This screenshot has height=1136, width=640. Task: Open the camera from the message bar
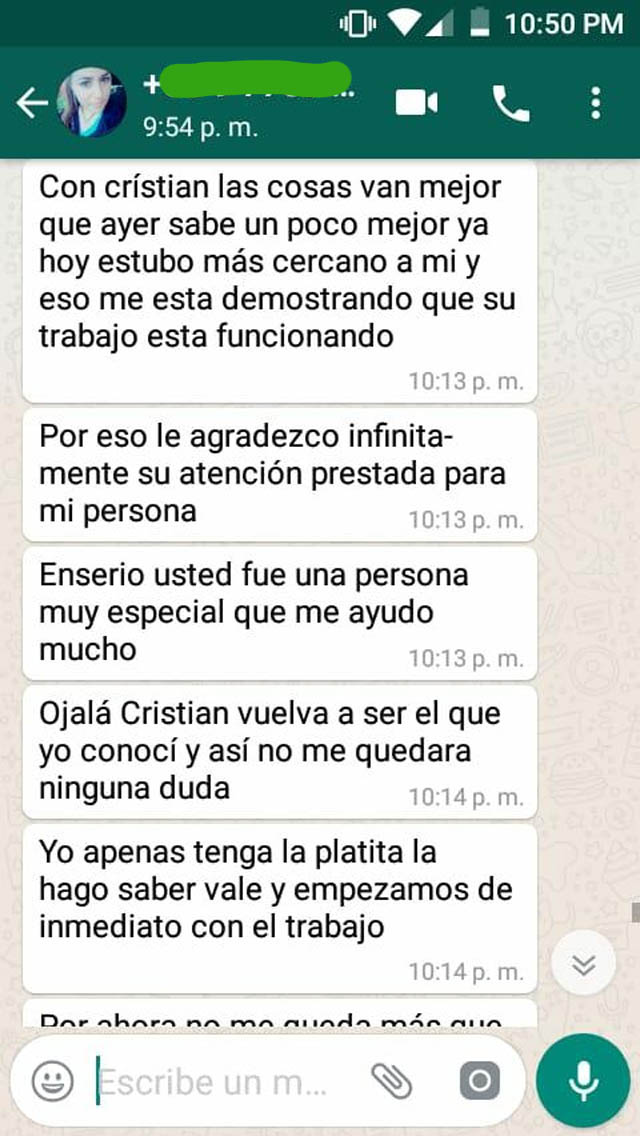[x=478, y=1081]
